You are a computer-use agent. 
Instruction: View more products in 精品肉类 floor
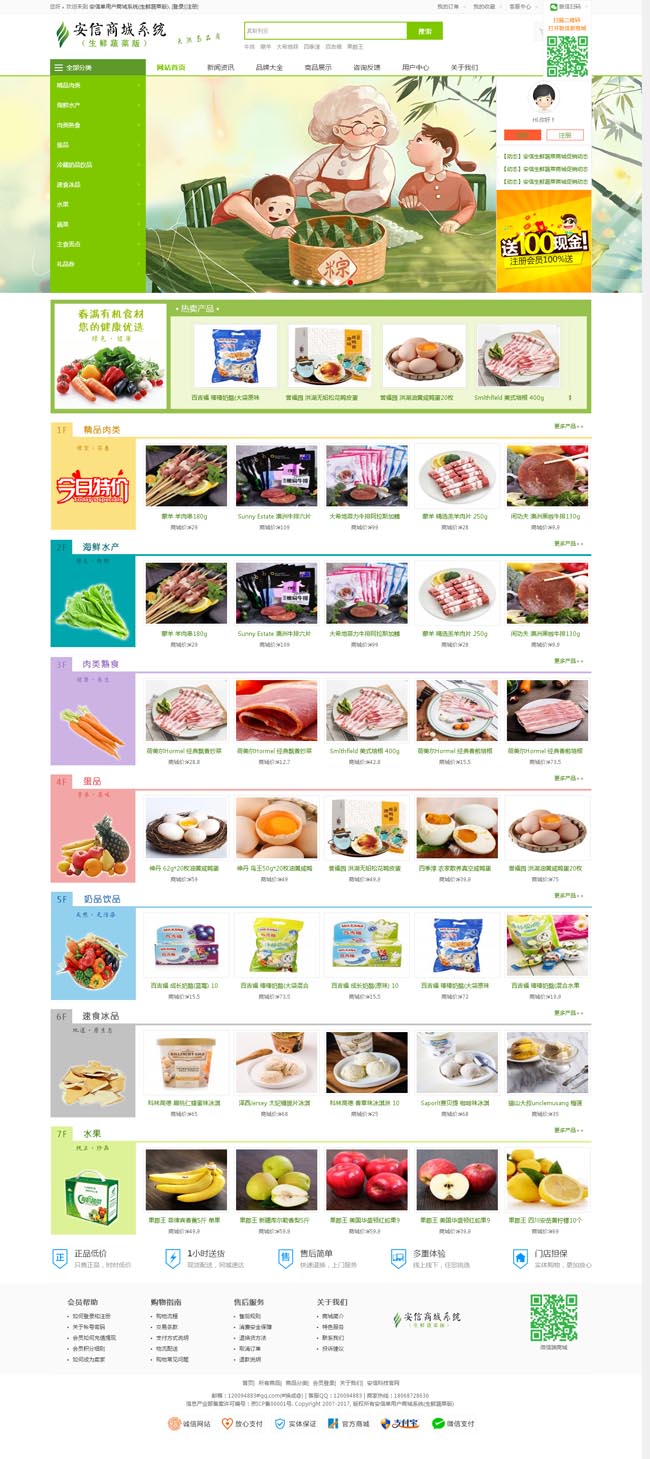[x=569, y=426]
